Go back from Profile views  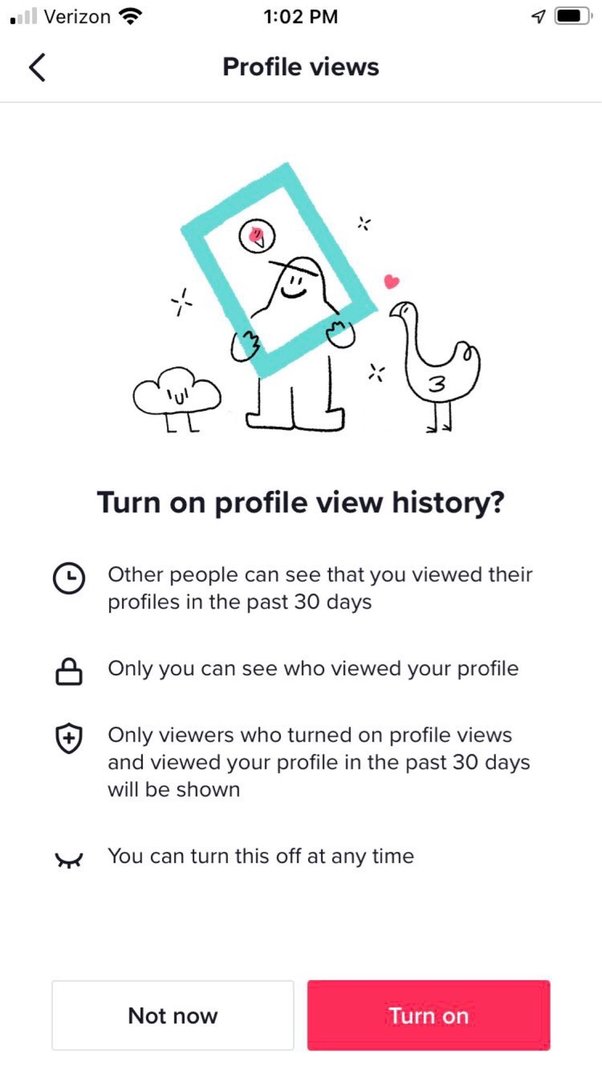point(38,68)
